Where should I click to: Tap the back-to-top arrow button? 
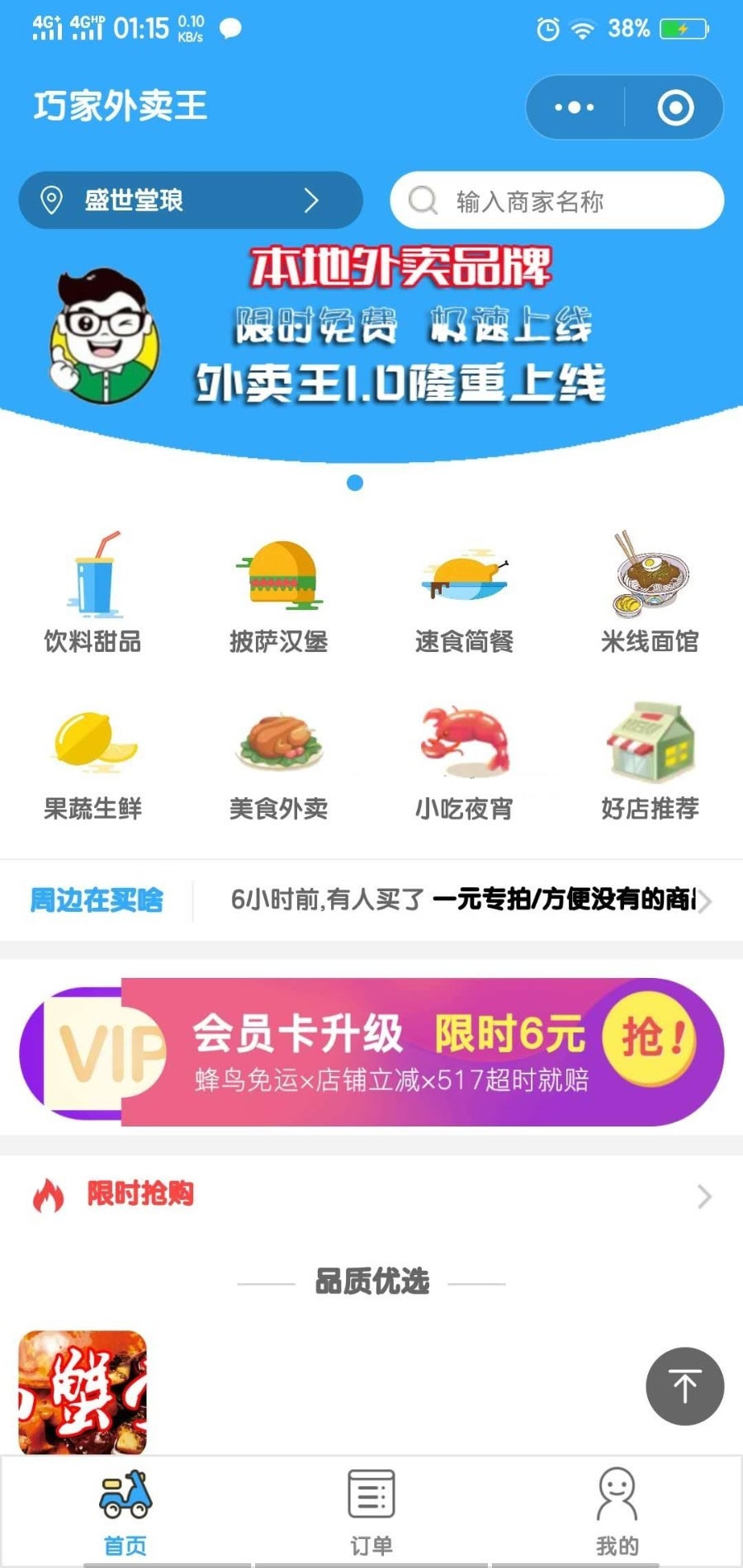[684, 1386]
